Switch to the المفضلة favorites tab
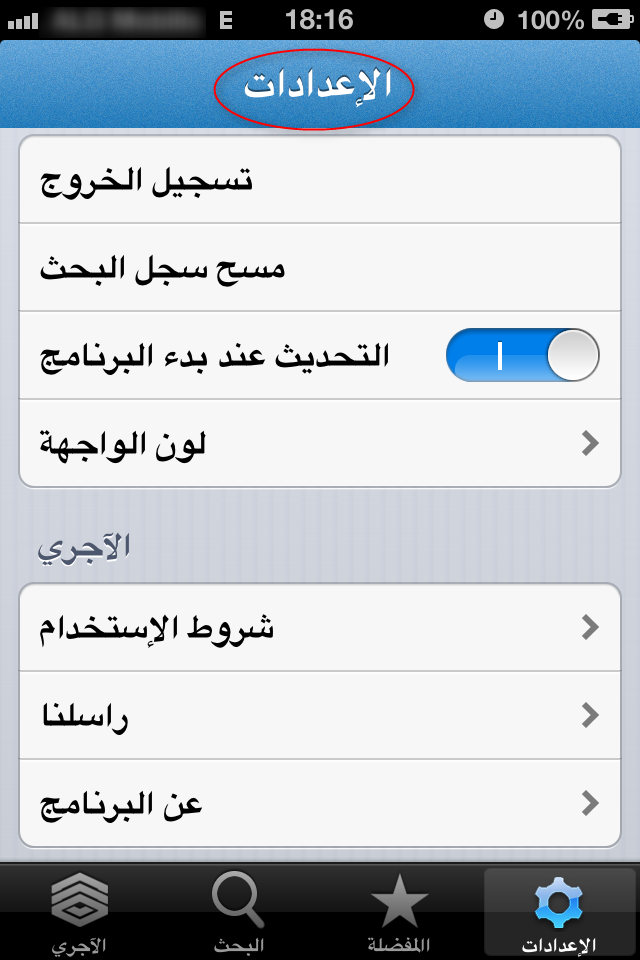640x960 pixels. coord(399,912)
